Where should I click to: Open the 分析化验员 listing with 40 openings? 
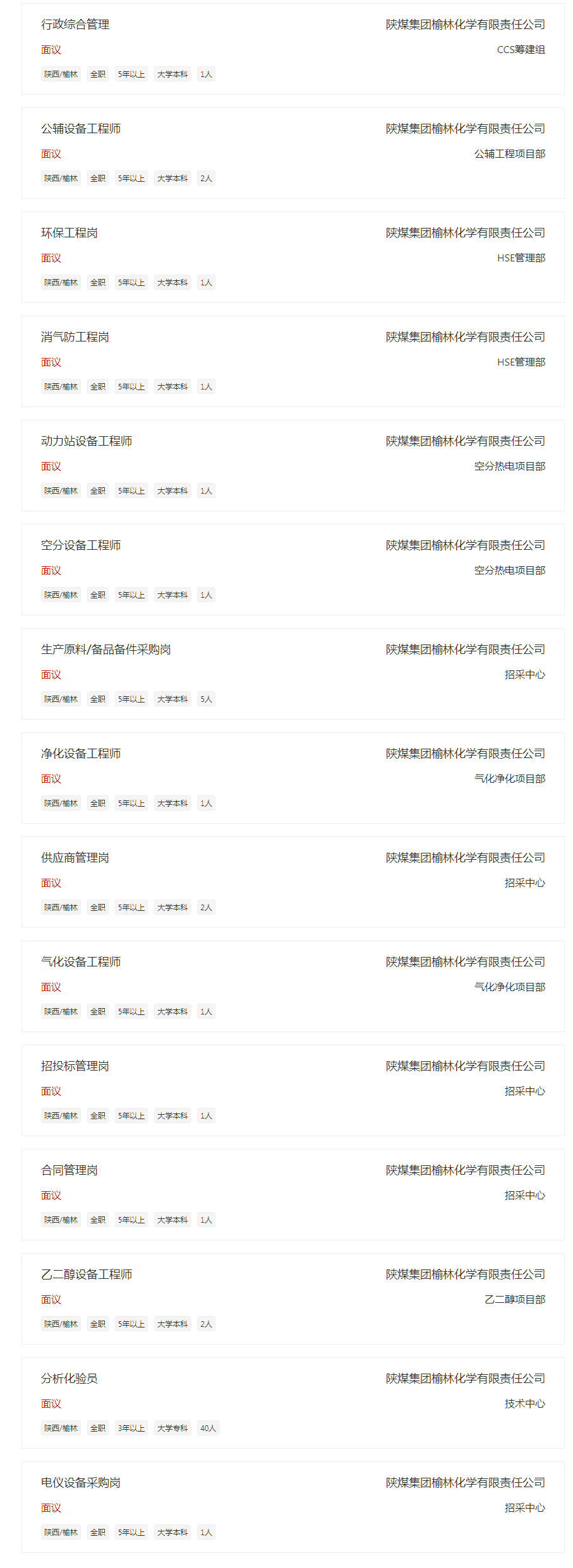pyautogui.click(x=69, y=1379)
